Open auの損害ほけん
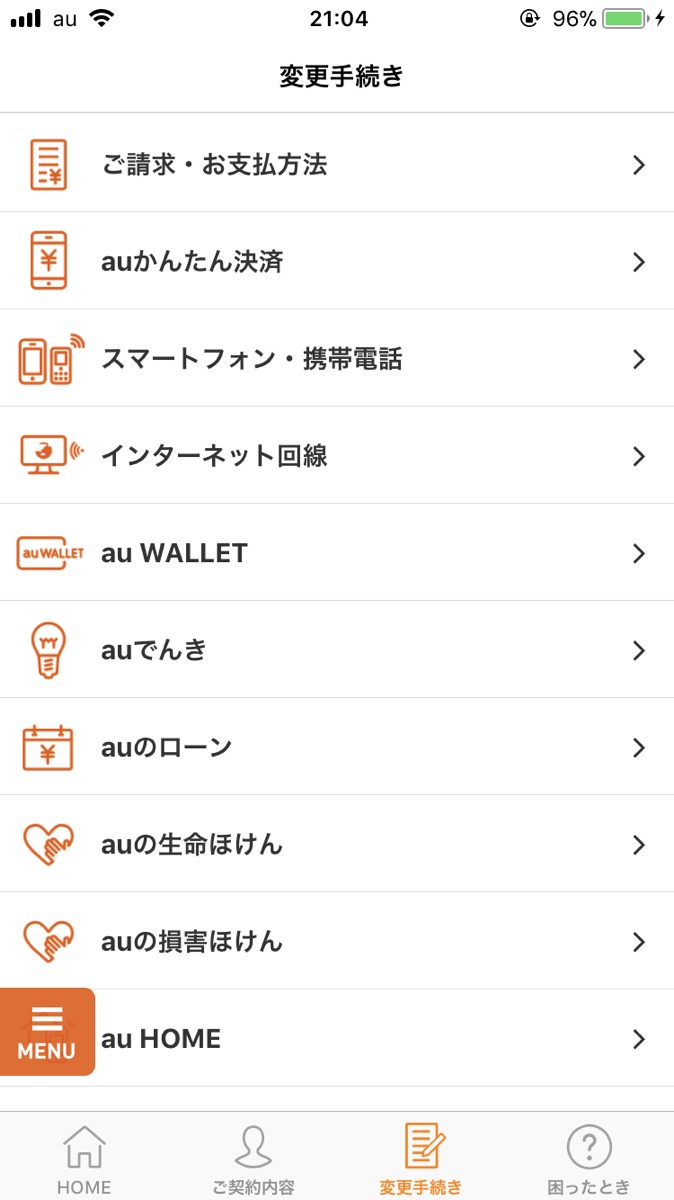The height and width of the screenshot is (1200, 674). click(336, 941)
